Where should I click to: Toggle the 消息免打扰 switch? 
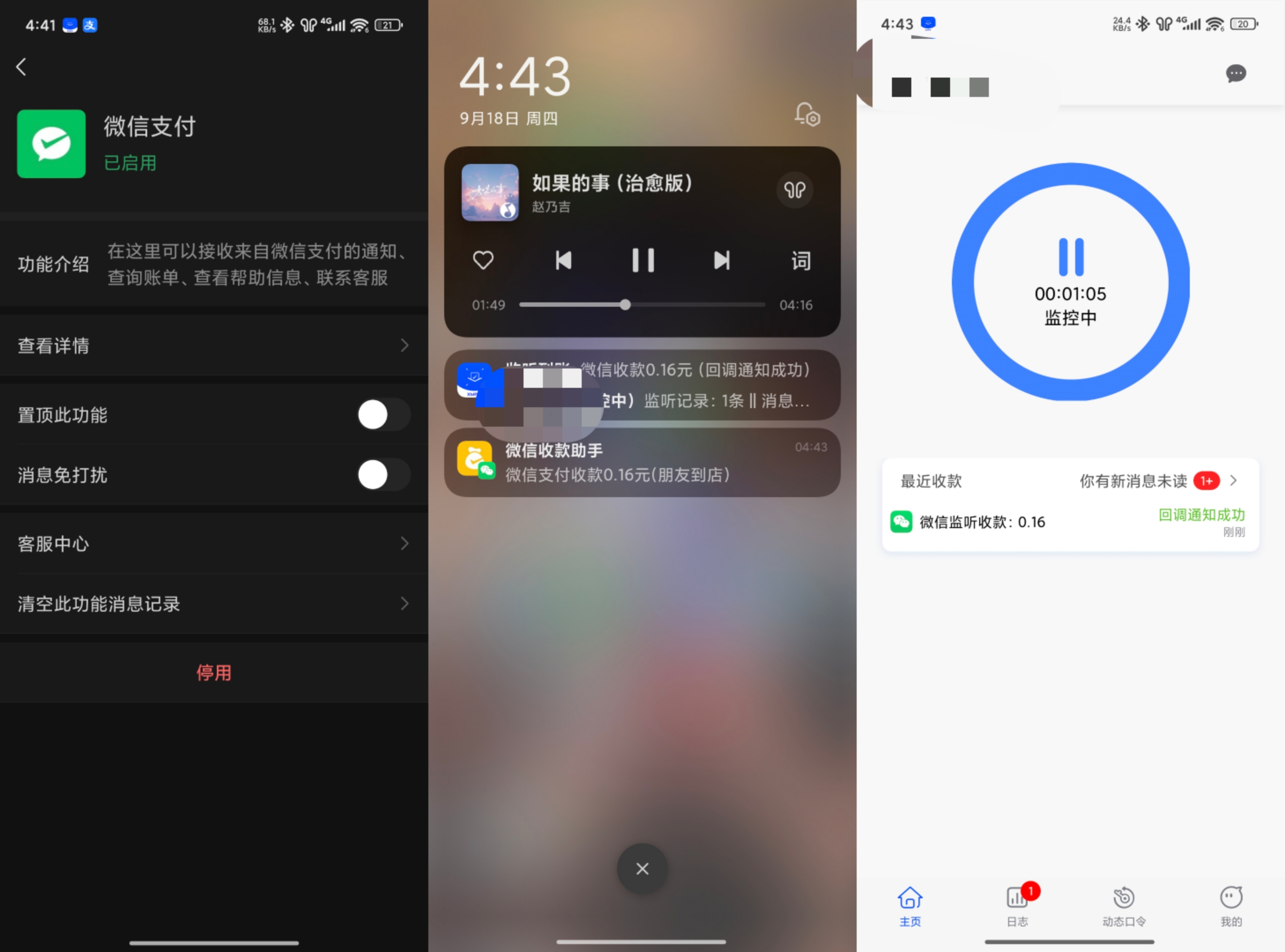(383, 476)
